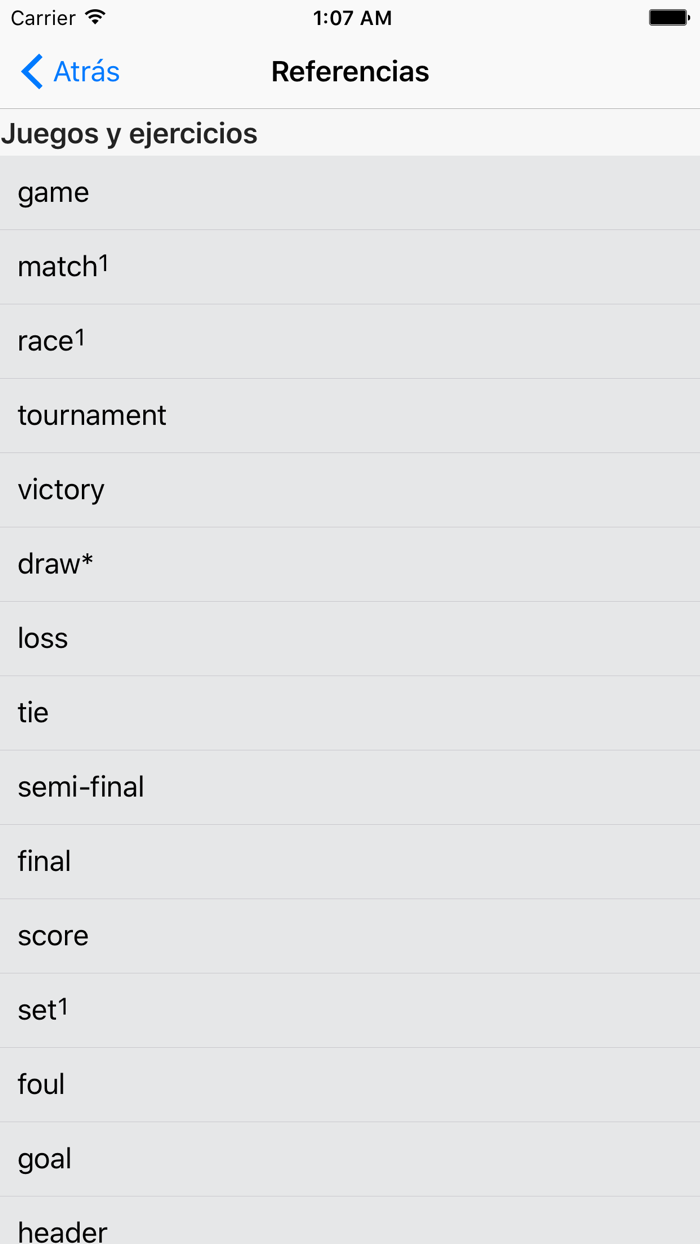Open the 'race' reference

tap(350, 341)
